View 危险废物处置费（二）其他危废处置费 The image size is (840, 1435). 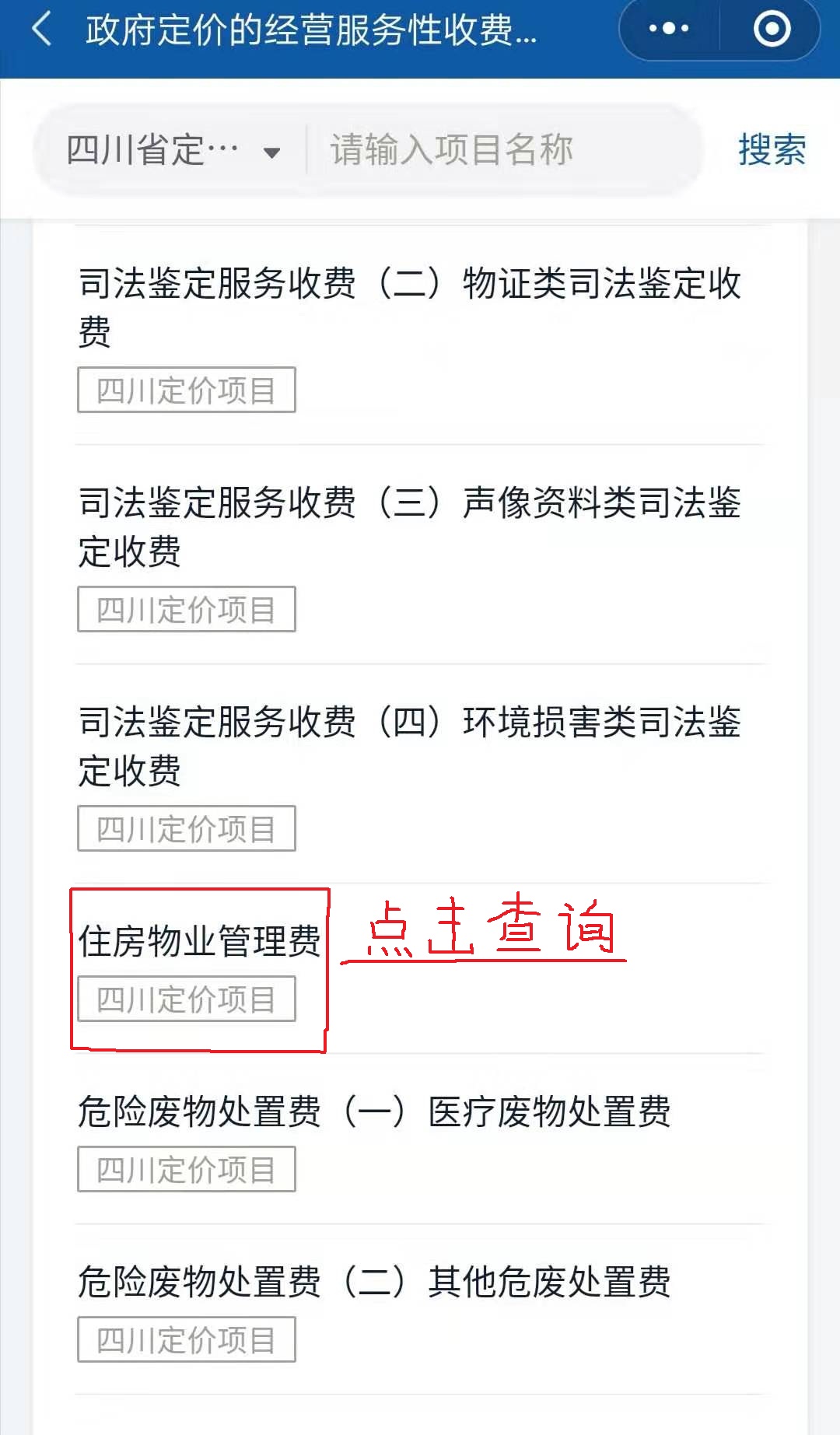[x=374, y=1282]
